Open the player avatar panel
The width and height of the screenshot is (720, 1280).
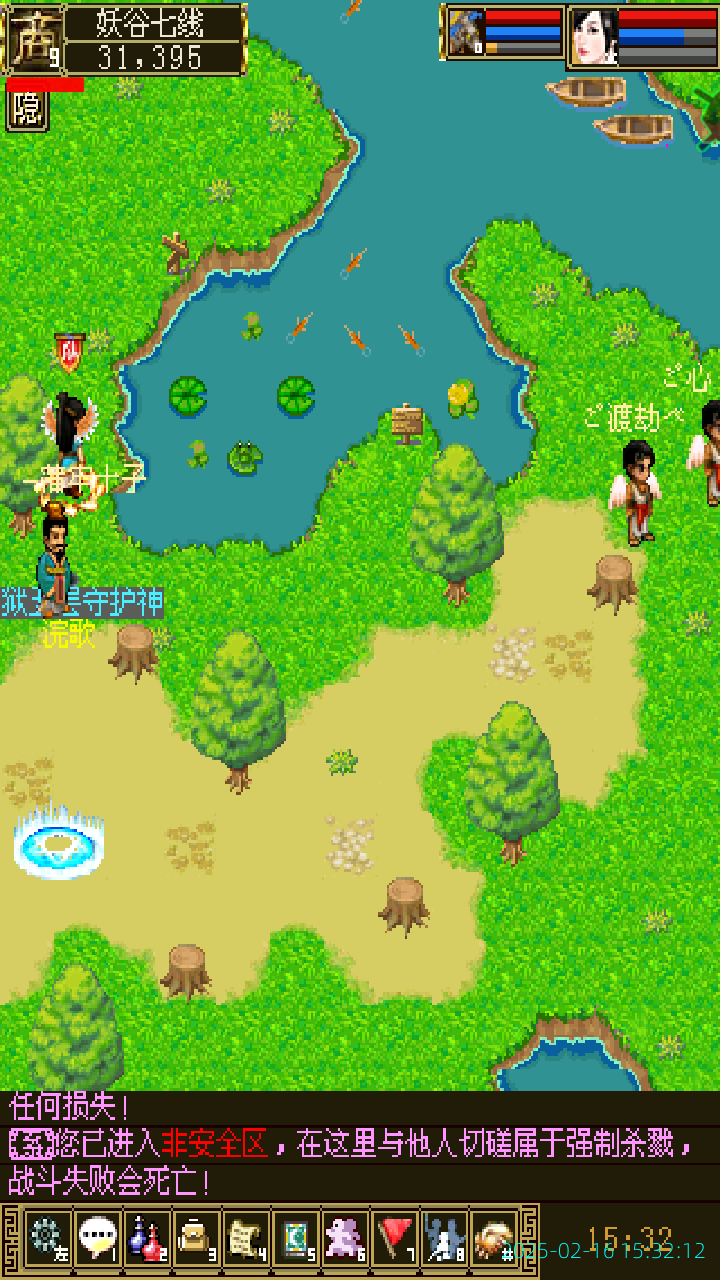click(x=32, y=38)
